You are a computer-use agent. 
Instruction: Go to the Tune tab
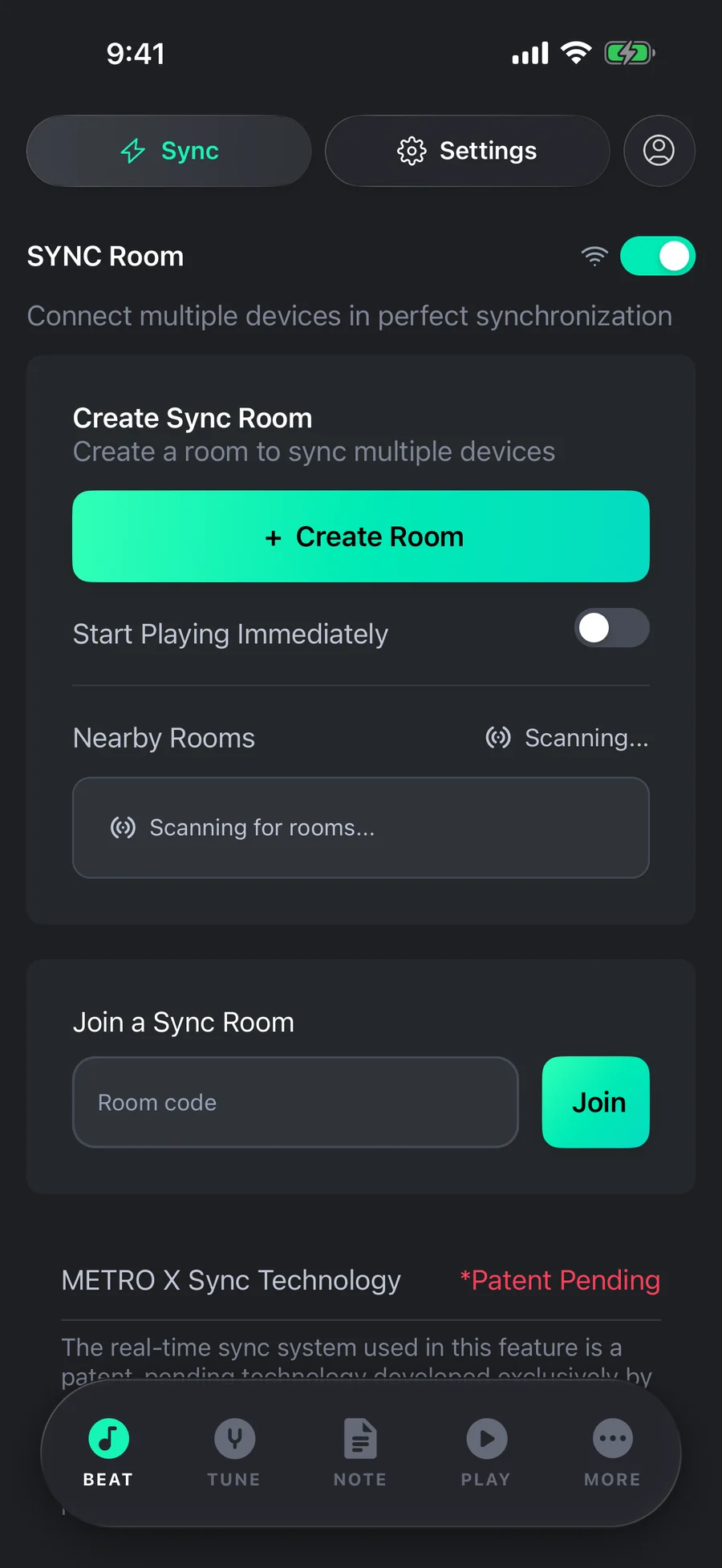click(234, 1453)
